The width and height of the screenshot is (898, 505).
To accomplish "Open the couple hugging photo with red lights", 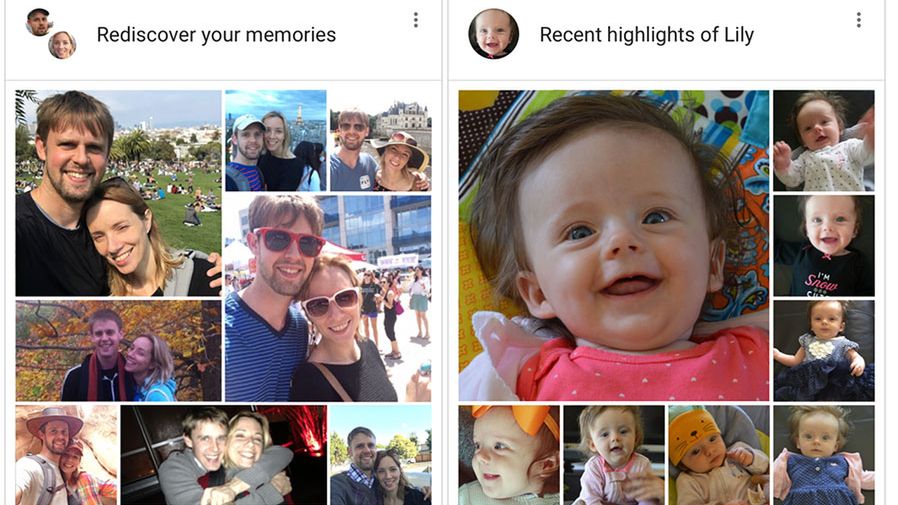I will click(223, 454).
